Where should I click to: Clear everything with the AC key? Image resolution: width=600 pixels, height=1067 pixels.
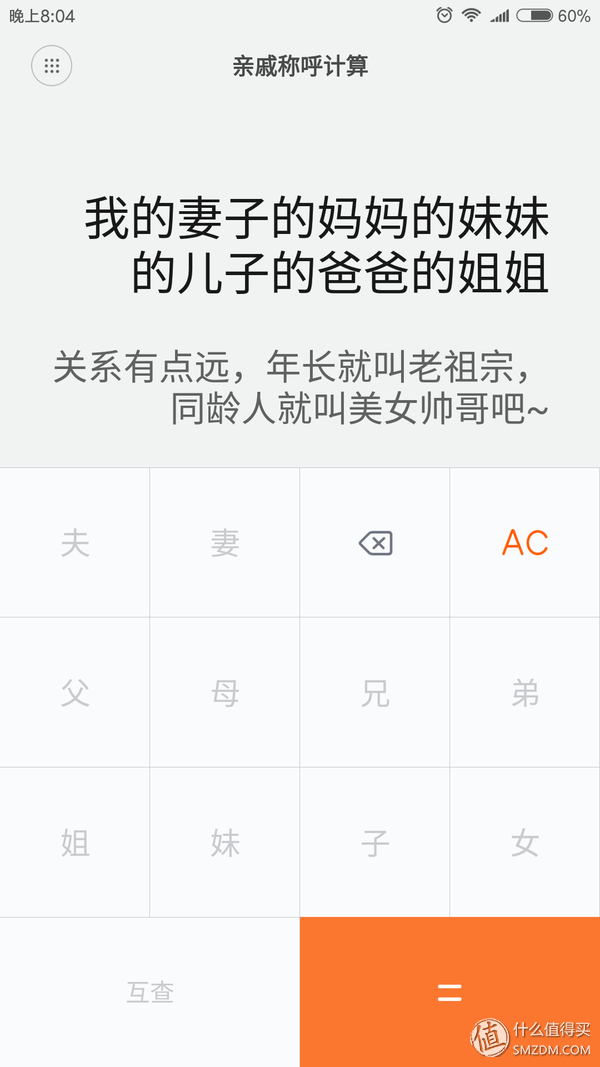click(525, 543)
